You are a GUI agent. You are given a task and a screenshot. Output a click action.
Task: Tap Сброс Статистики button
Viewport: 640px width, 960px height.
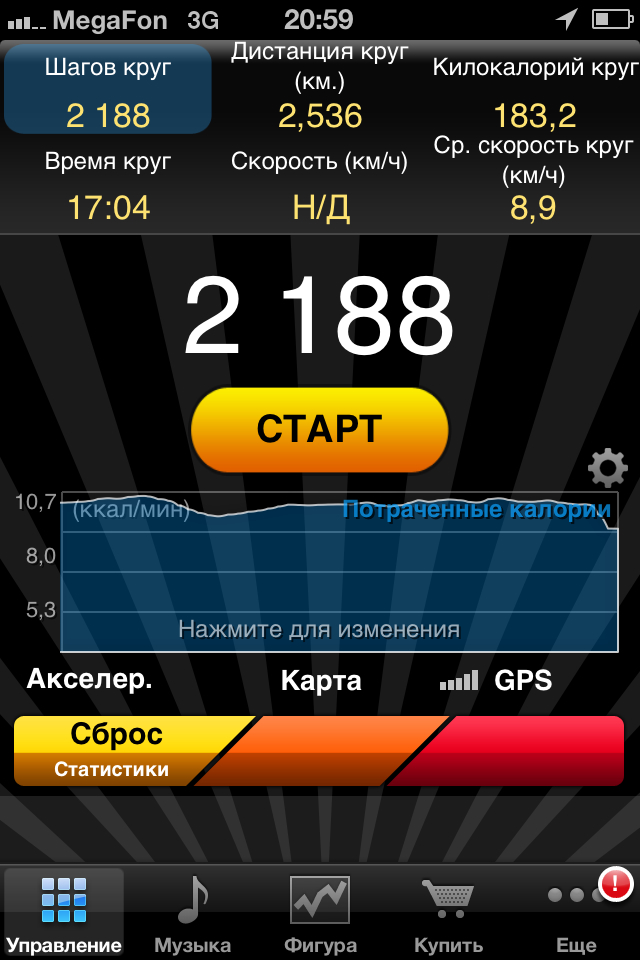(115, 750)
